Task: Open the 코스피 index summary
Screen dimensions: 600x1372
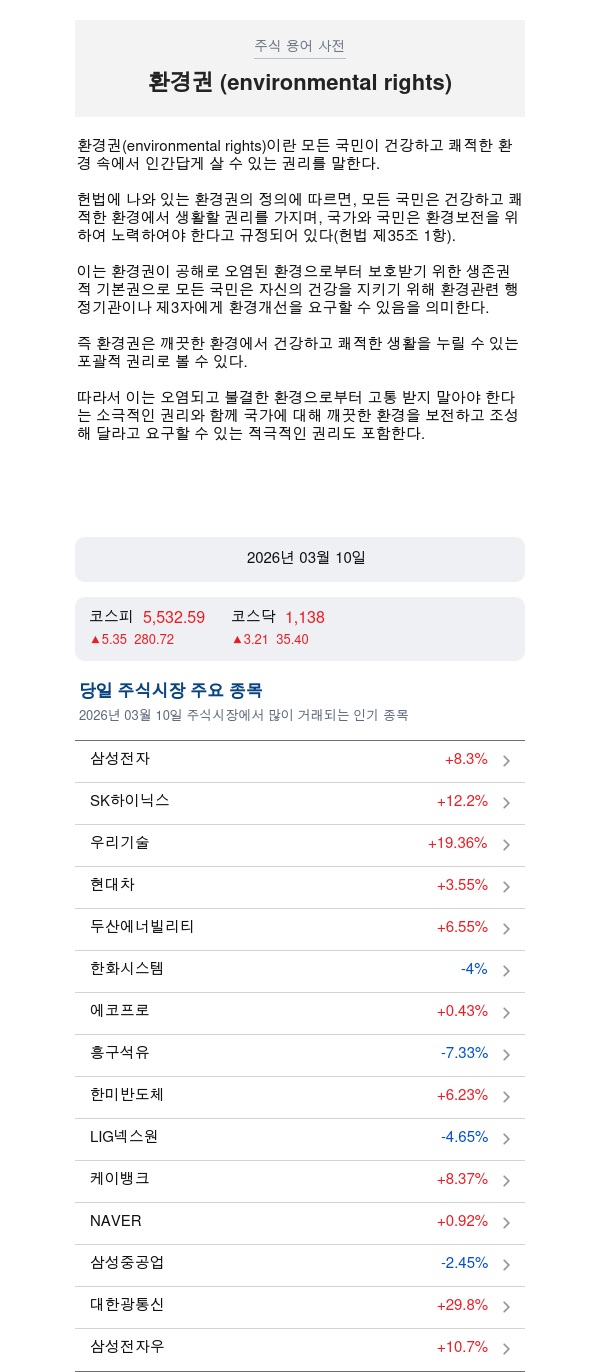Action: coord(147,628)
